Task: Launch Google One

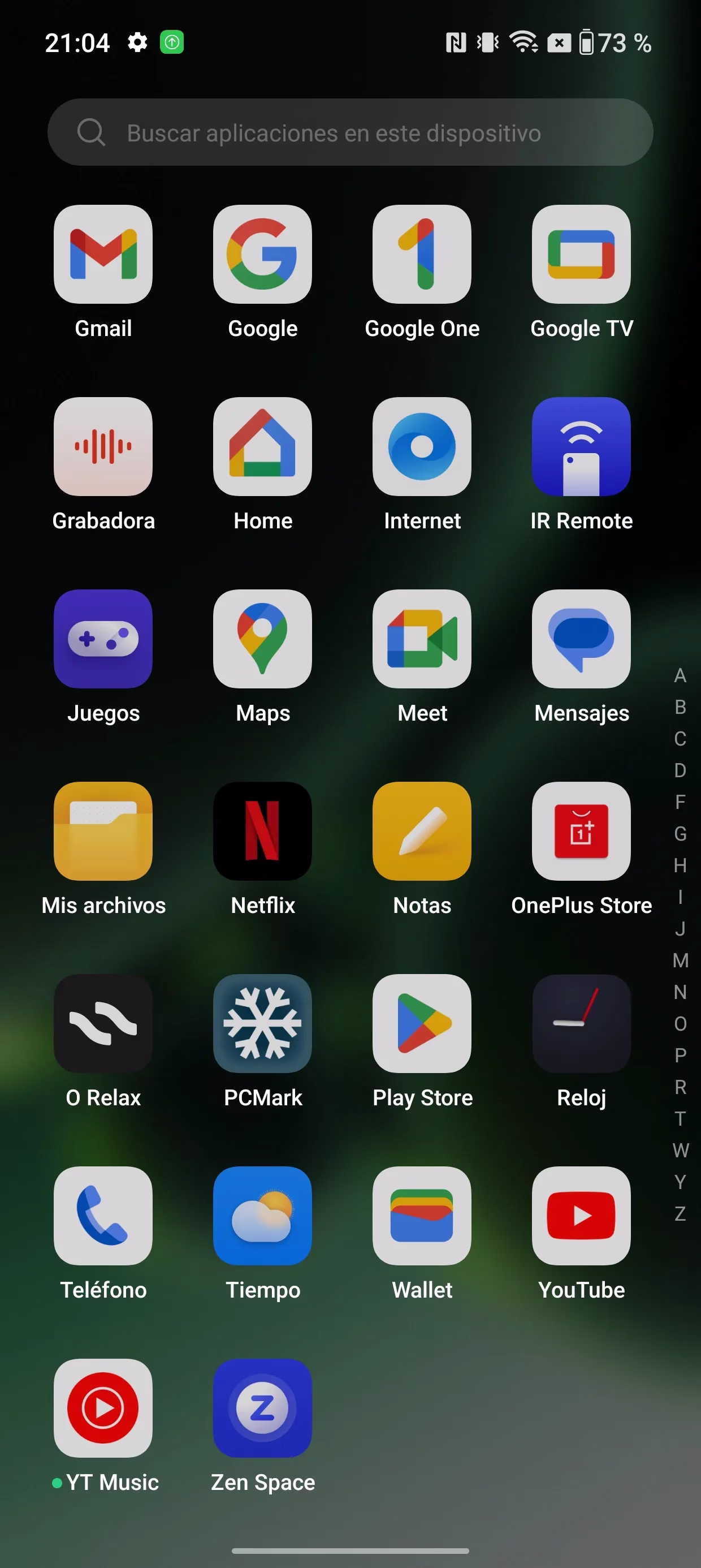Action: 422,255
